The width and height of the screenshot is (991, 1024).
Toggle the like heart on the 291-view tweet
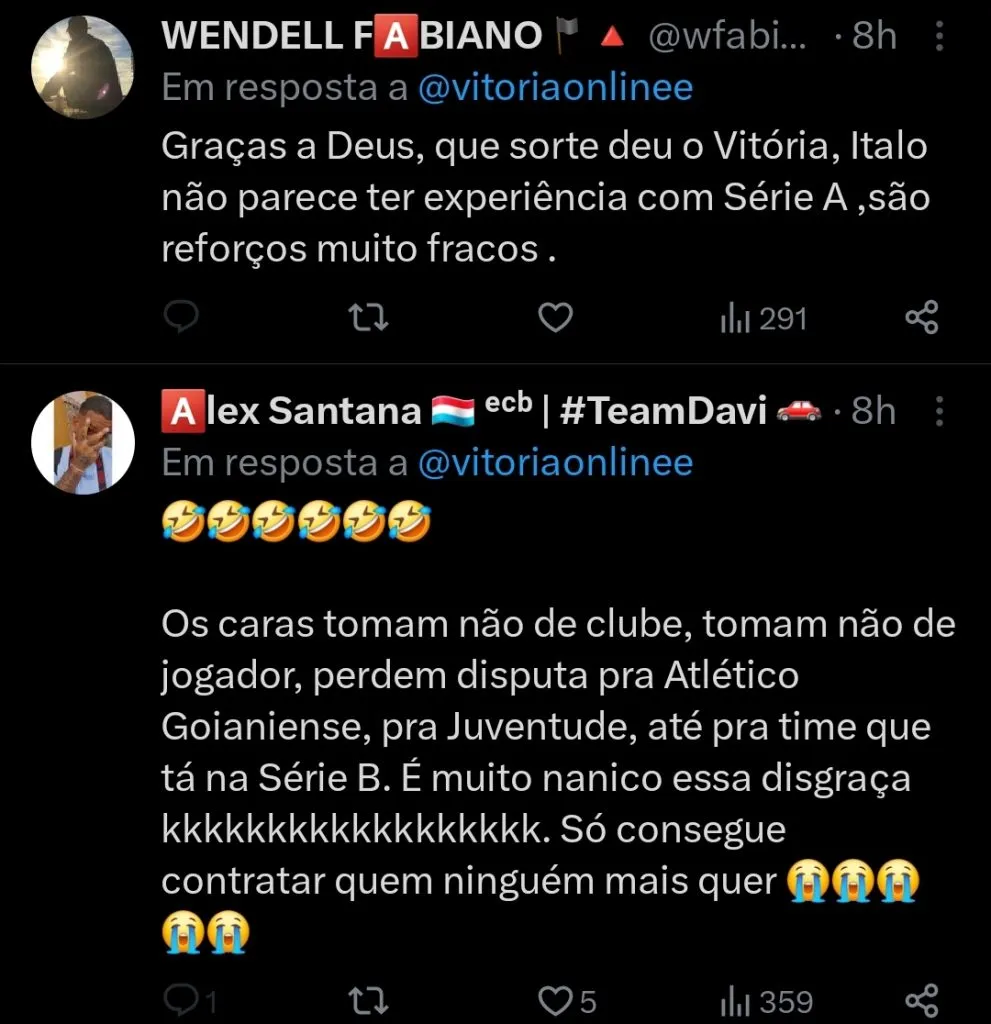[x=555, y=317]
